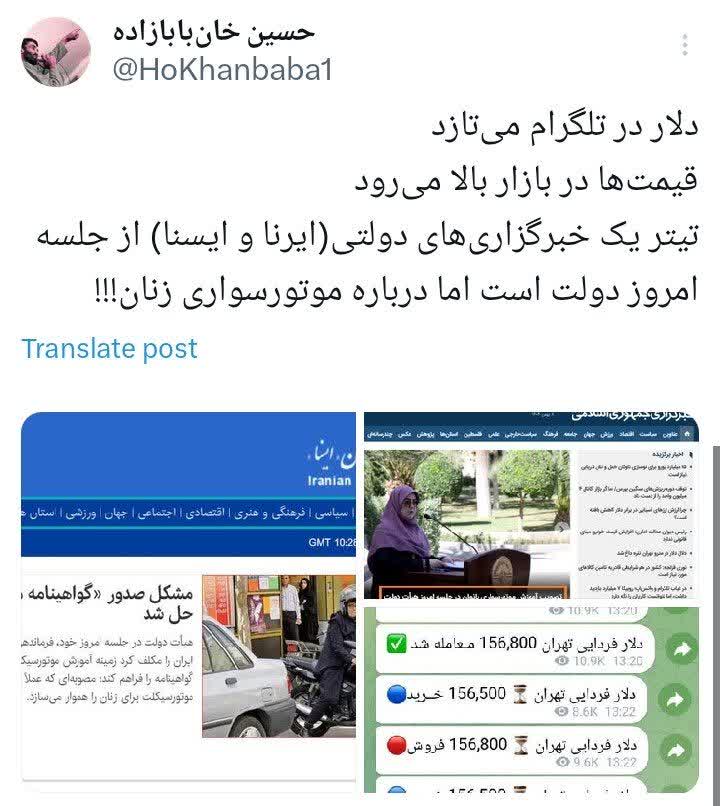Open the post's overflow menu

(x=686, y=47)
